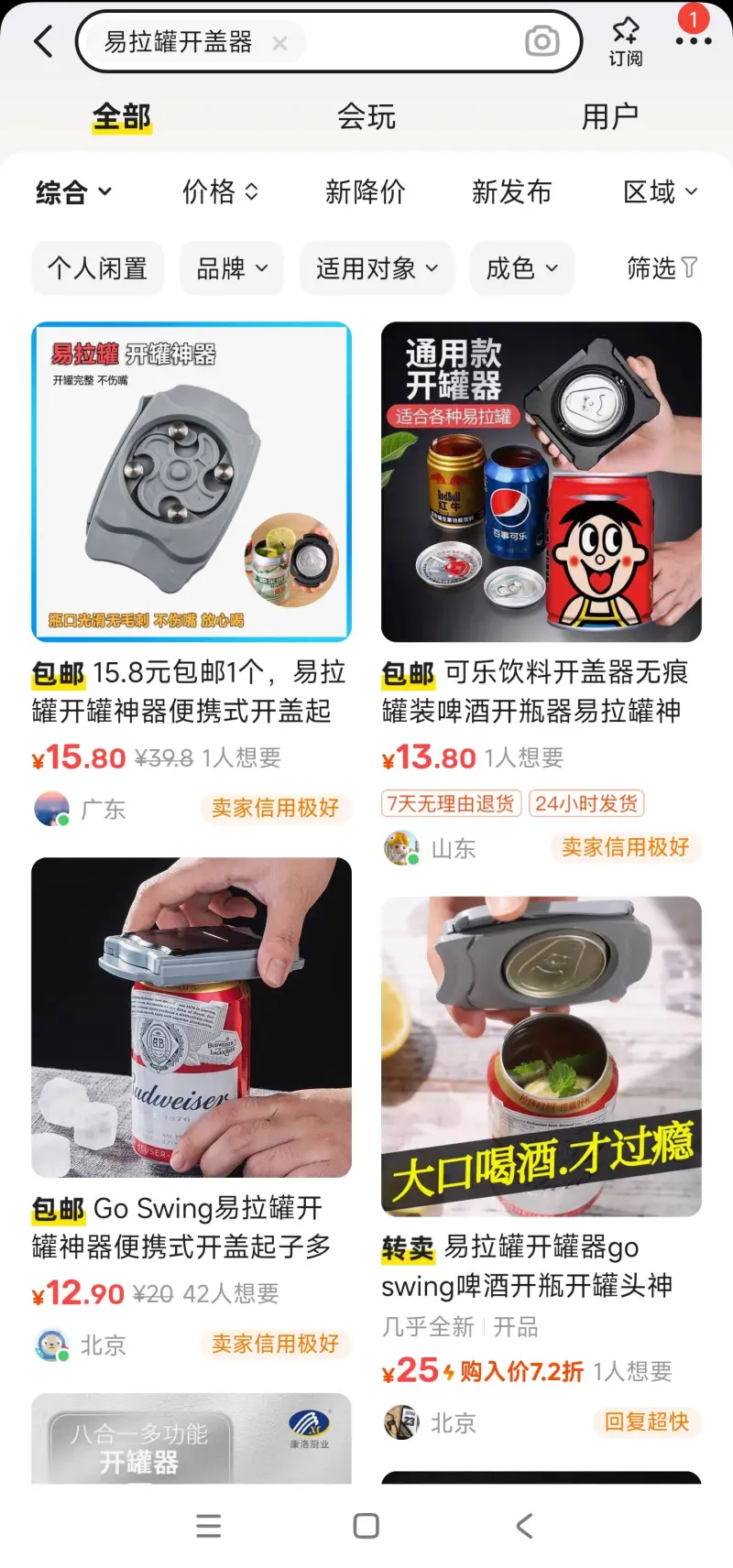The image size is (733, 1568).
Task: Expand the 成色 filter chip
Action: pos(521,268)
